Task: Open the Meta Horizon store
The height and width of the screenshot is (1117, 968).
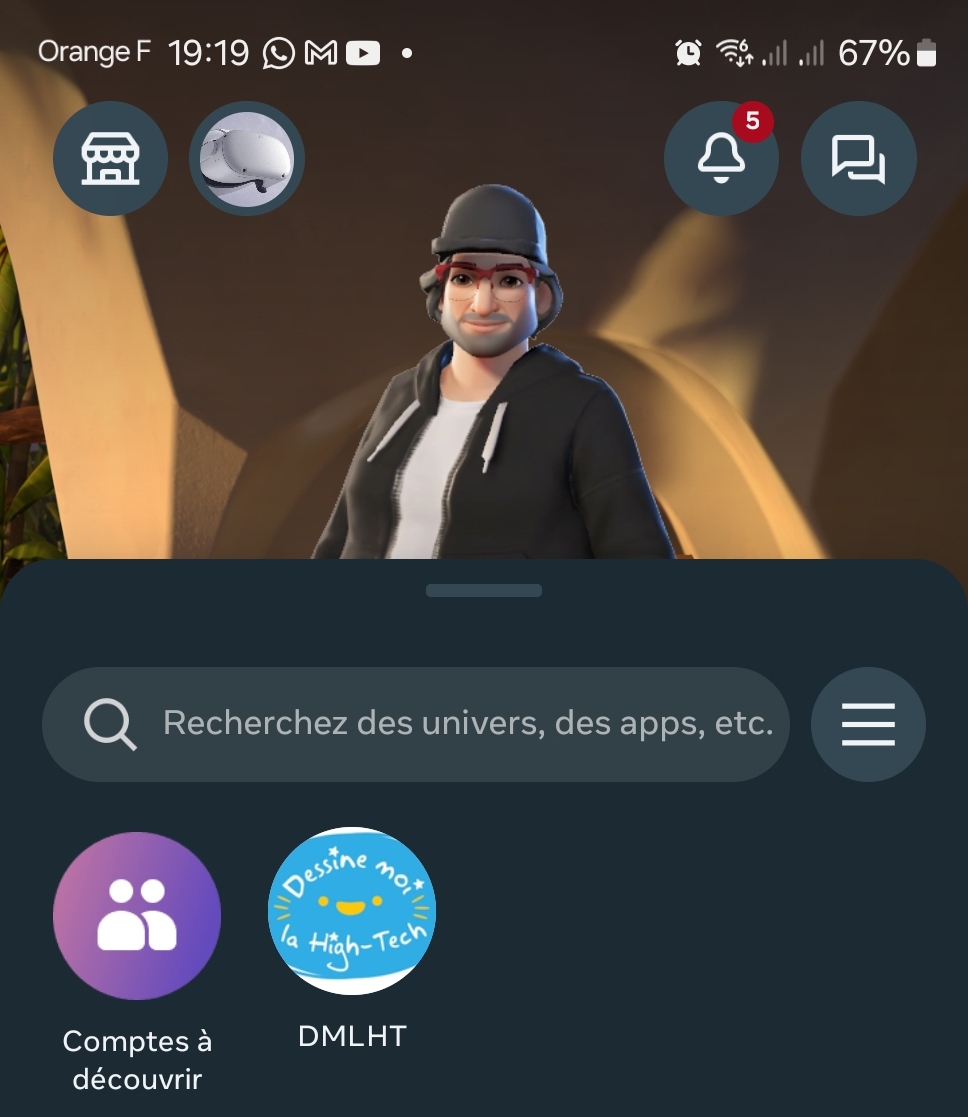Action: click(x=110, y=159)
